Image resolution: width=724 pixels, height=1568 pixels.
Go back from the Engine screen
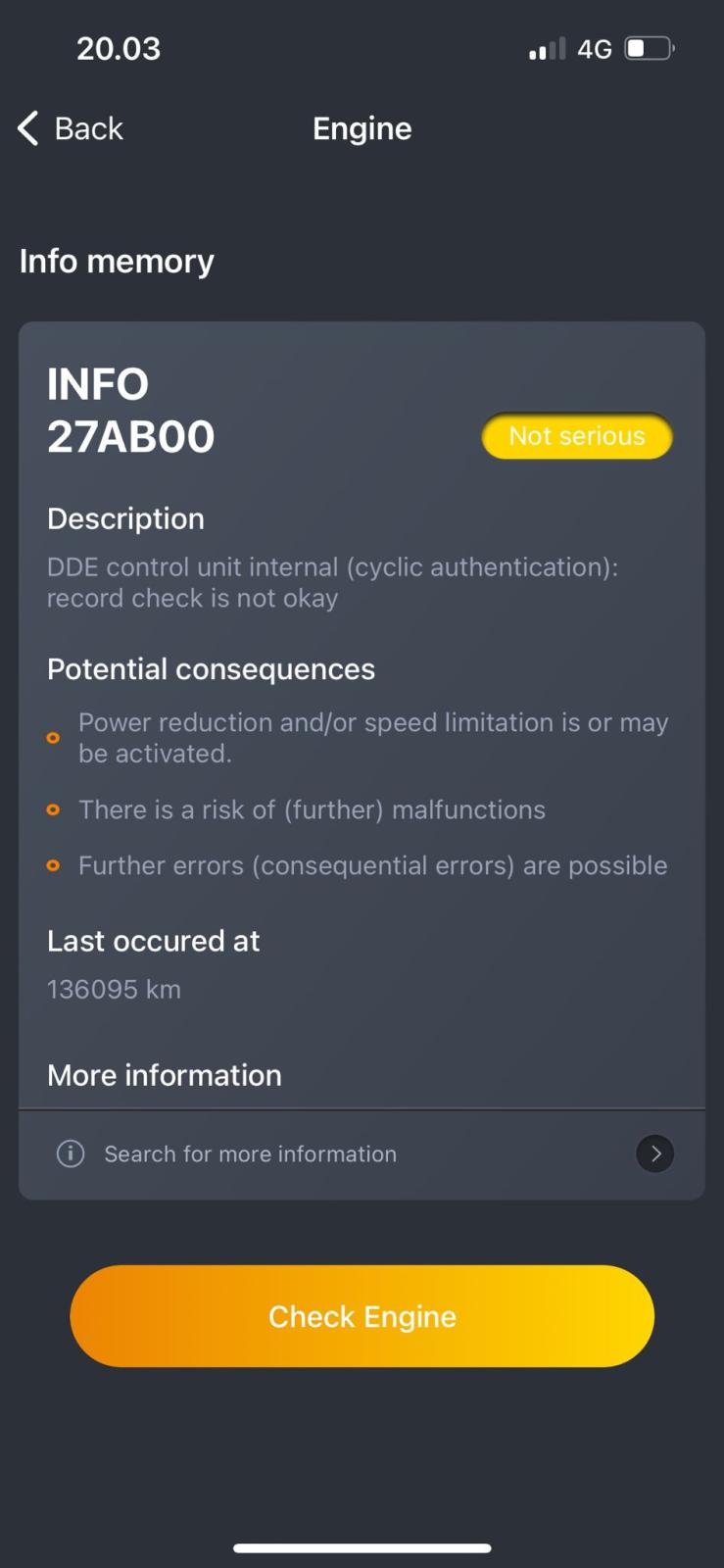click(71, 128)
